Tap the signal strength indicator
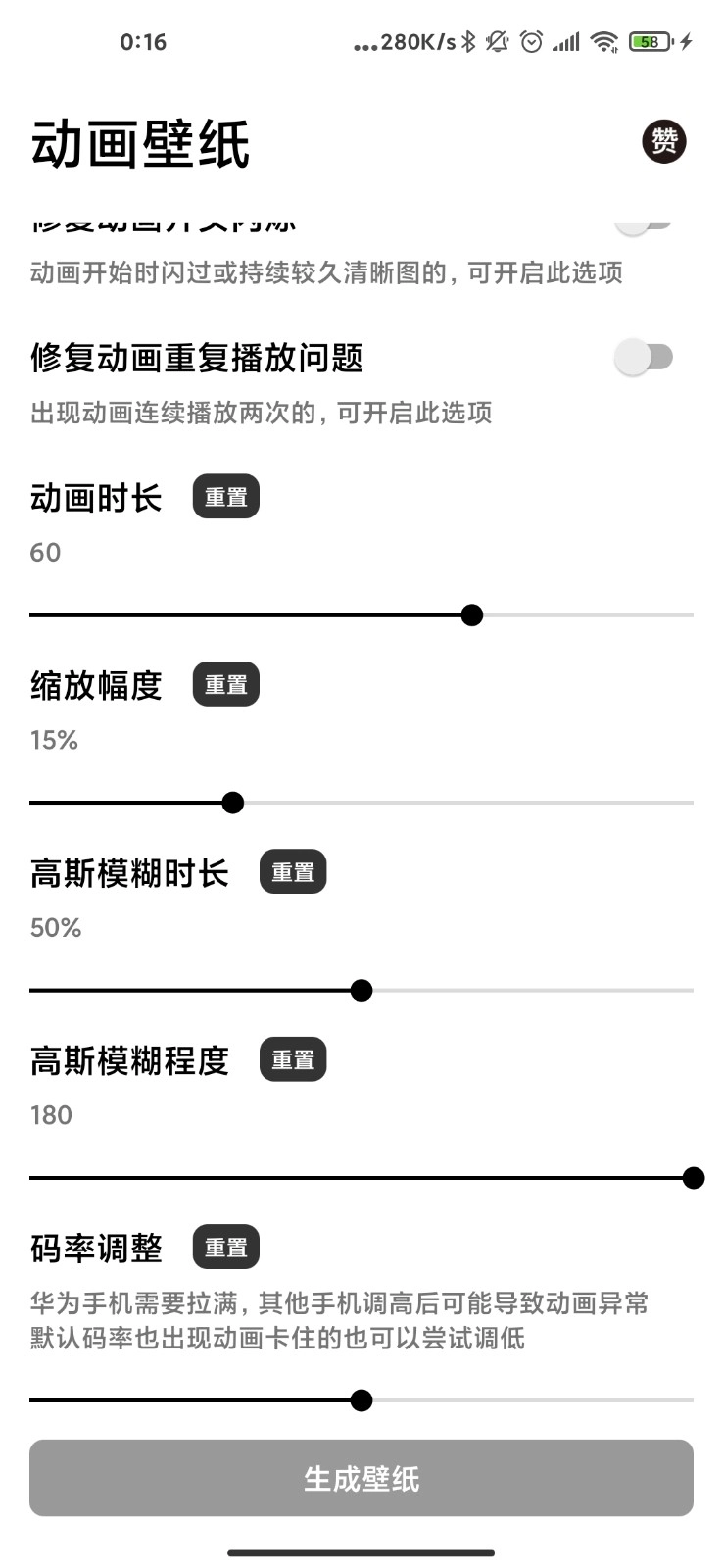The height and width of the screenshot is (1568, 723). pyautogui.click(x=566, y=42)
